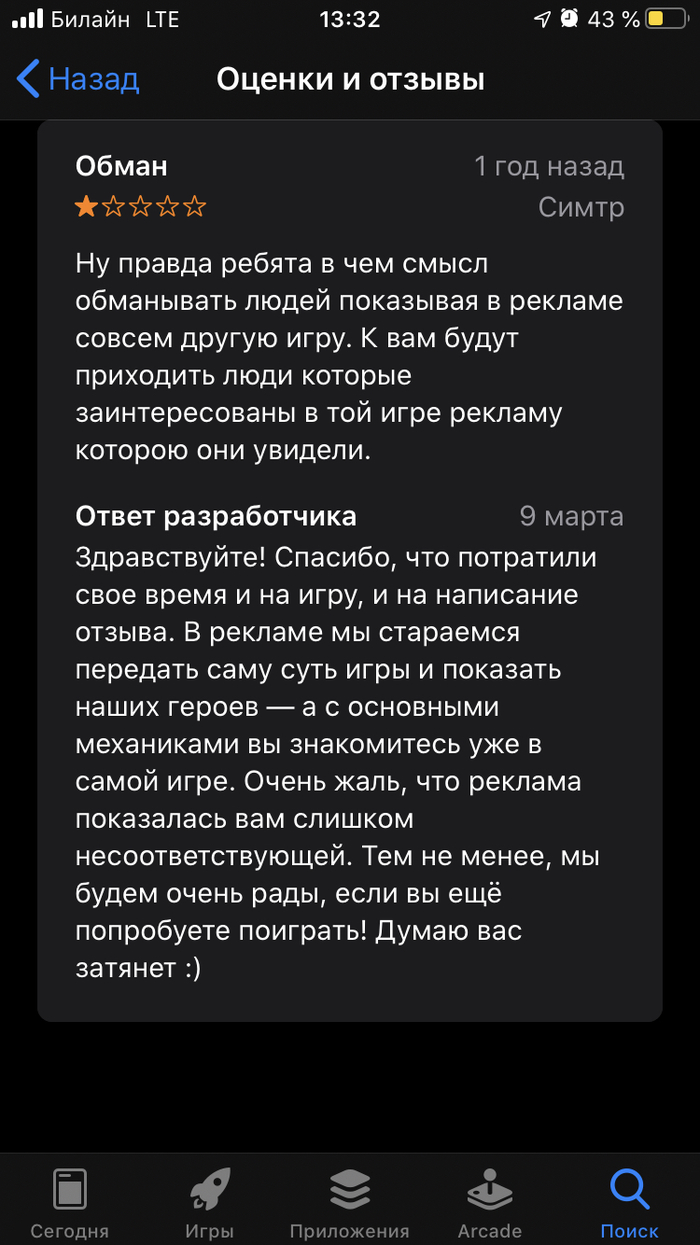Switch to the Сегодня tab
Viewport: 700px width, 1245px height.
[70, 1202]
